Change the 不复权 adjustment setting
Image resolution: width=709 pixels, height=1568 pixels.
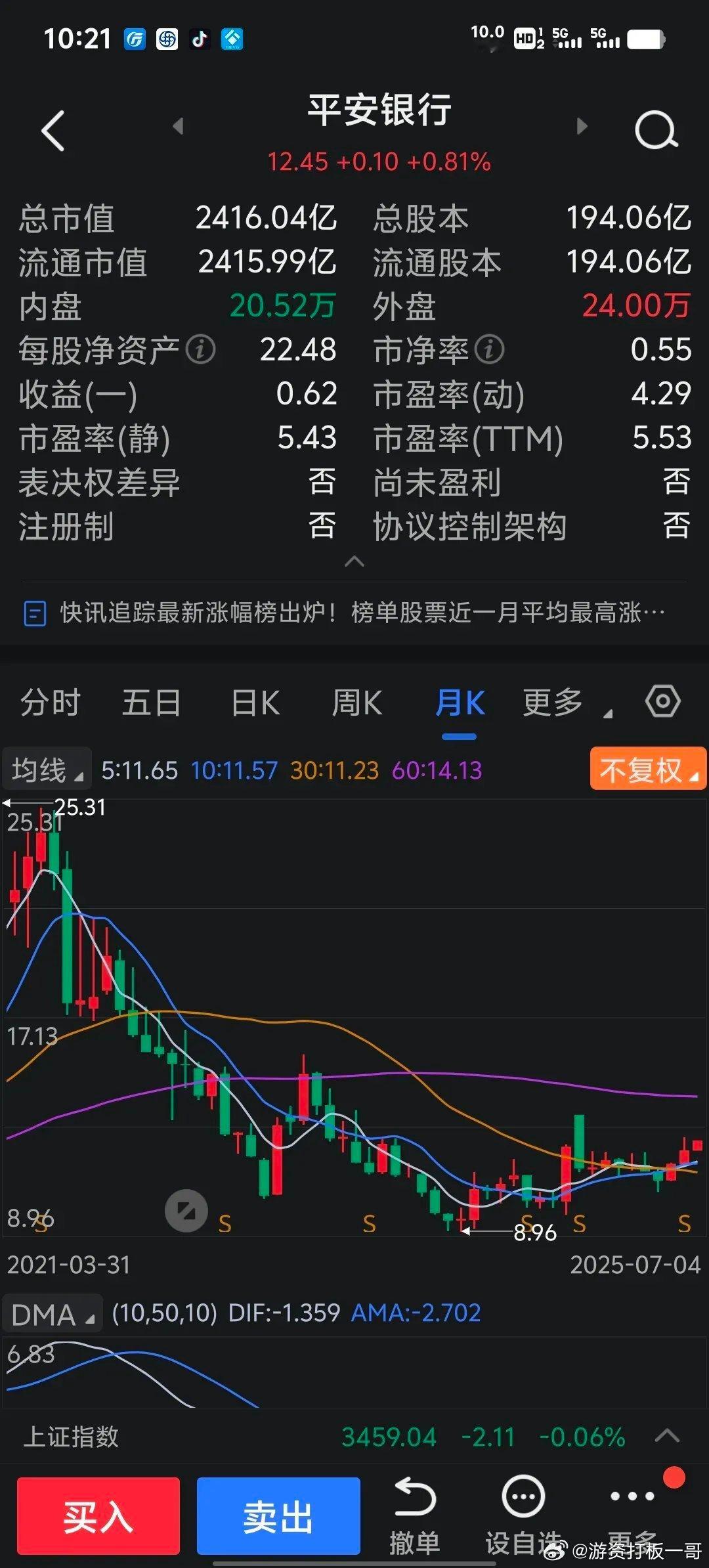(x=648, y=769)
